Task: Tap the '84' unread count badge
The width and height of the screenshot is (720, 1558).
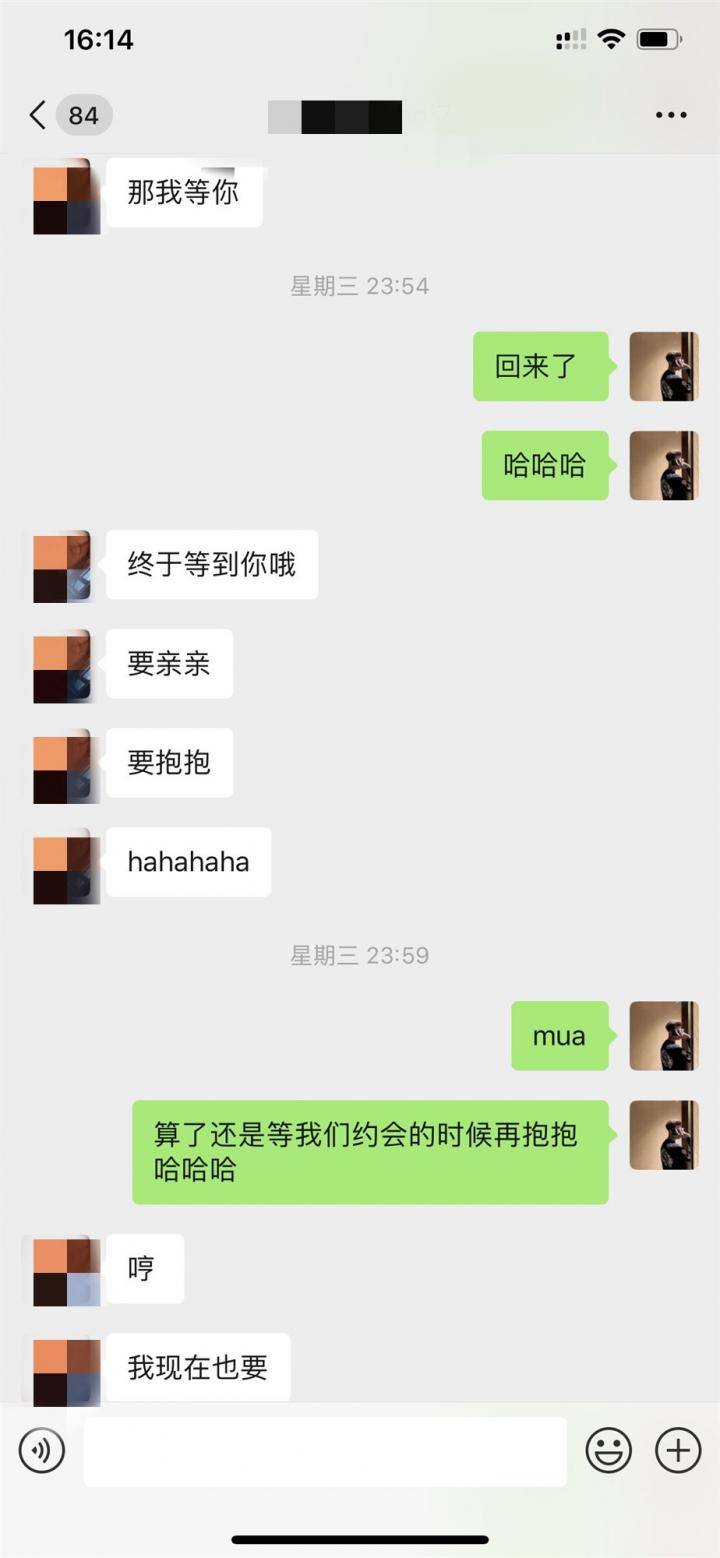Action: (84, 115)
